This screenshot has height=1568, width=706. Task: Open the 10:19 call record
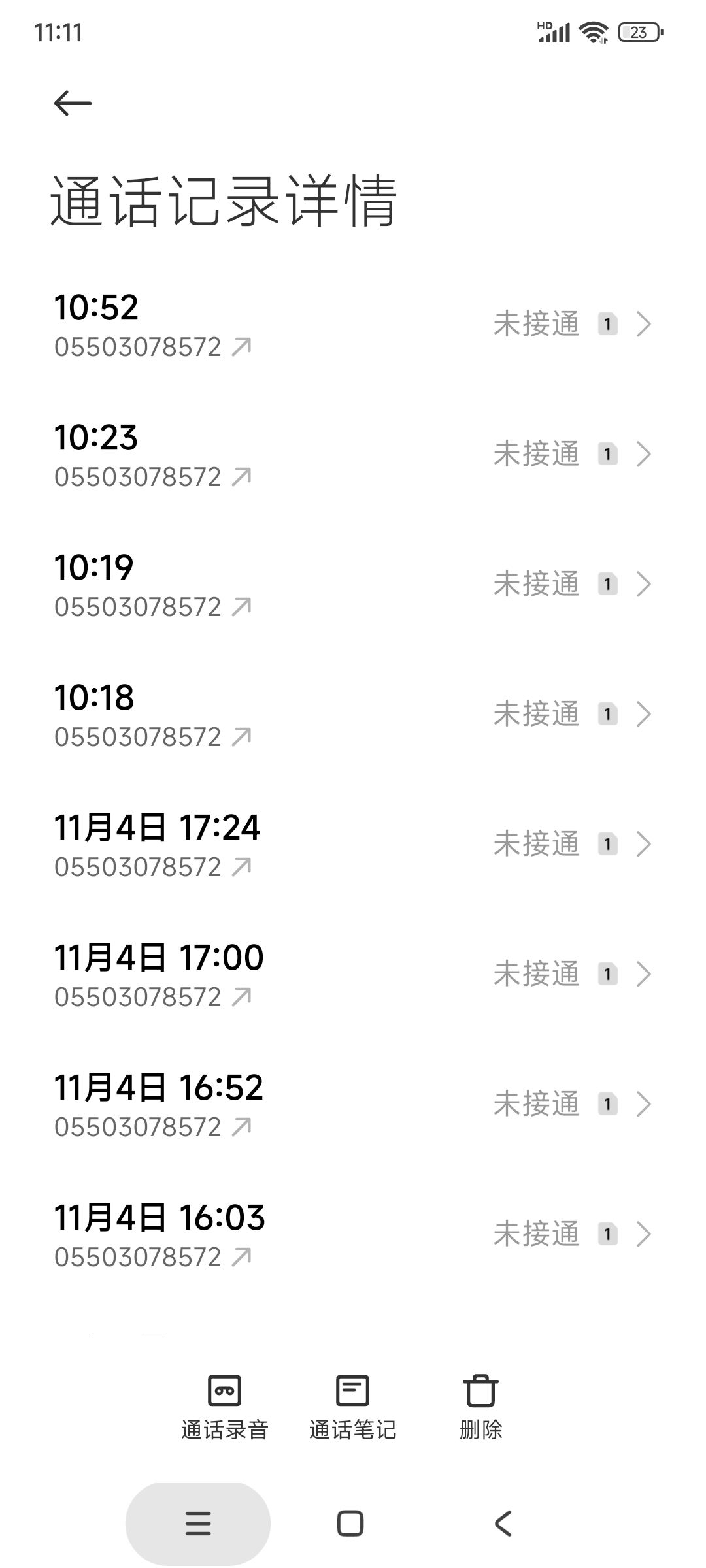[x=353, y=585]
